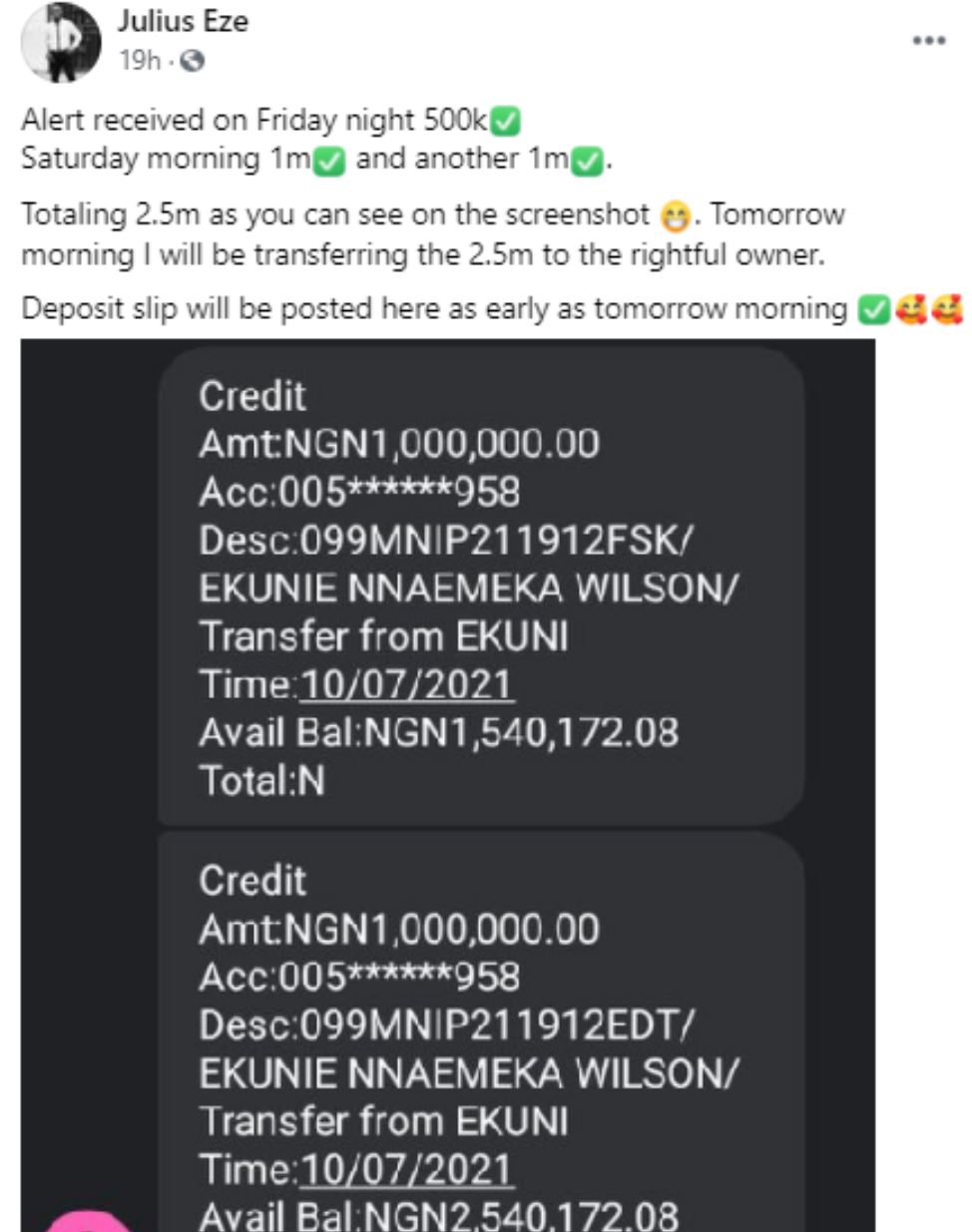Image resolution: width=972 pixels, height=1232 pixels.
Task: Open the post's three-dot options menu
Action: click(928, 41)
